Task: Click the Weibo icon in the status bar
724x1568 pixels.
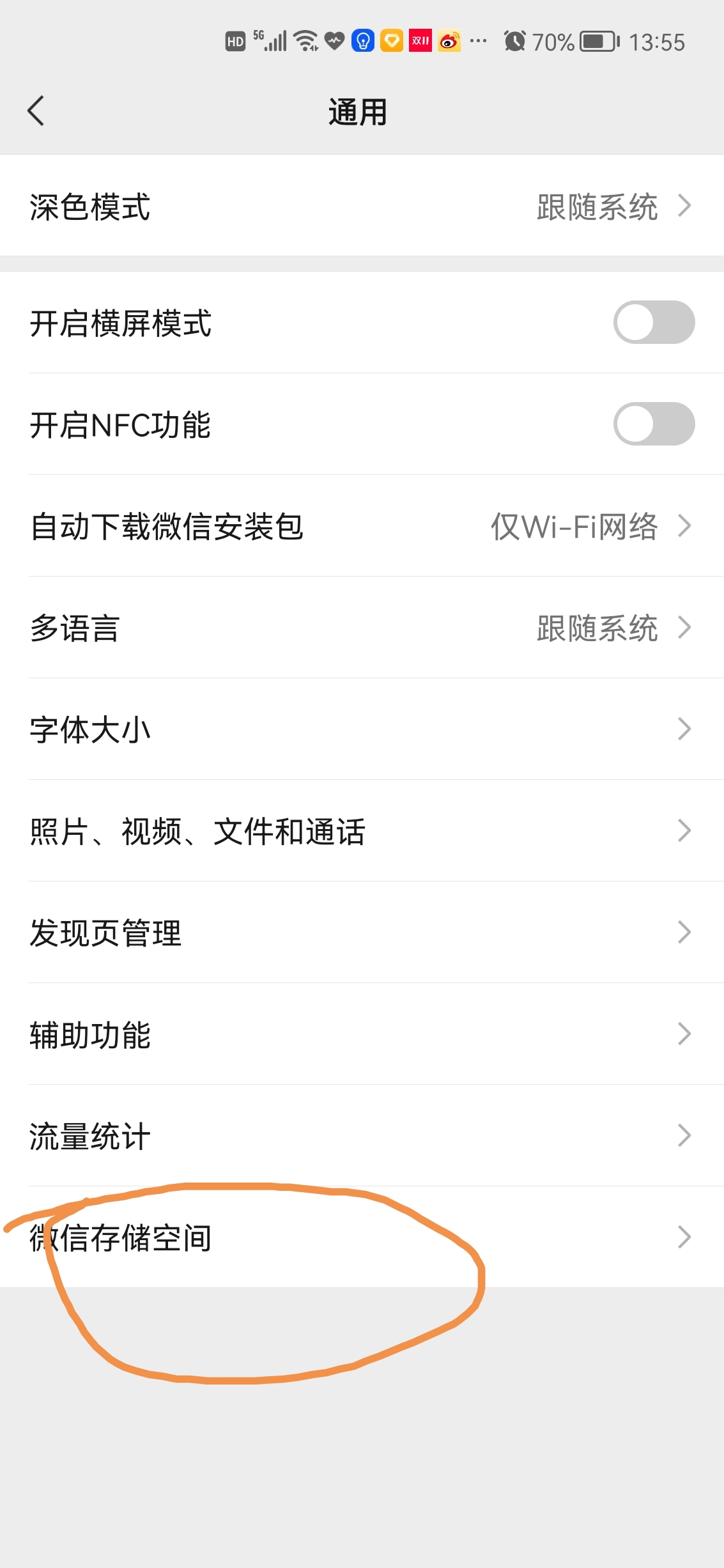Action: click(449, 41)
